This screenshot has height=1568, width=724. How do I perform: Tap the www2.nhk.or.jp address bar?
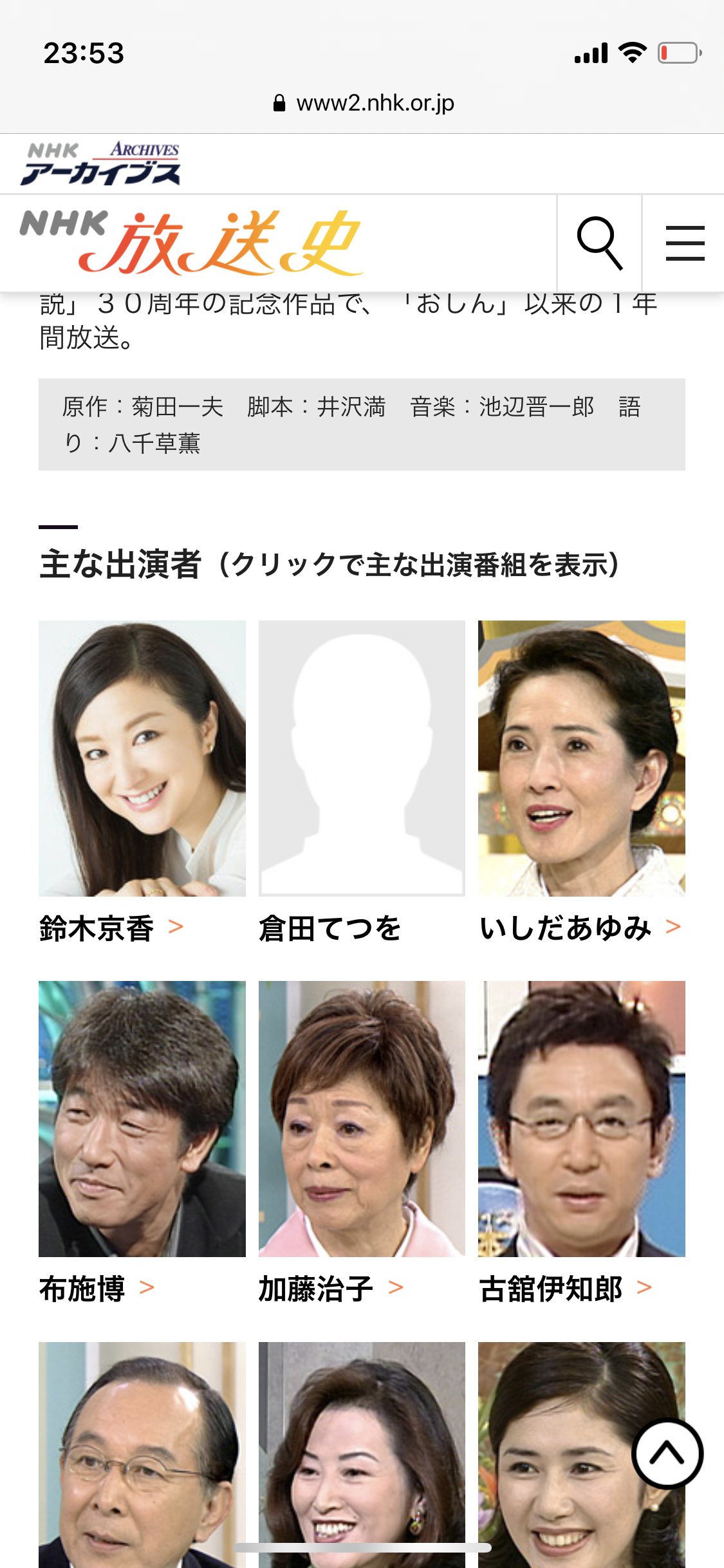click(364, 103)
